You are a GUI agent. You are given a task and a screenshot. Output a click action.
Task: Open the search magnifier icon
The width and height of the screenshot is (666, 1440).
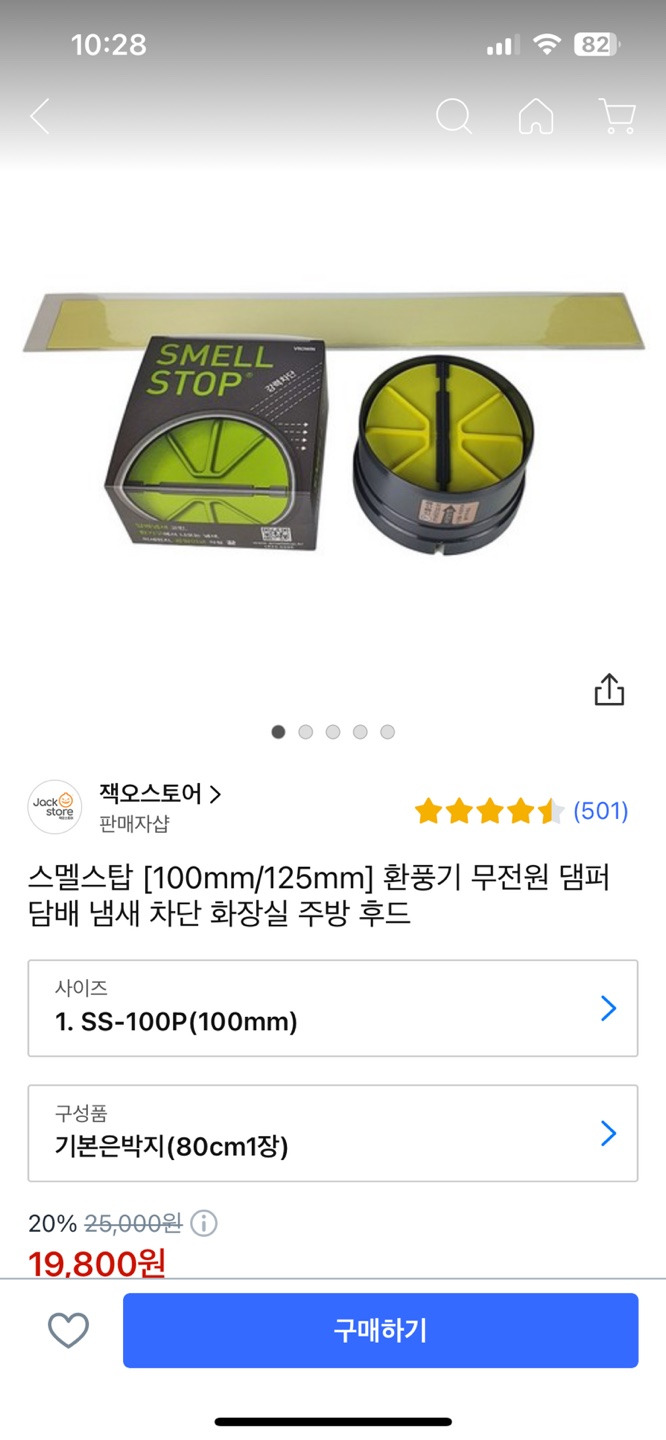(454, 117)
